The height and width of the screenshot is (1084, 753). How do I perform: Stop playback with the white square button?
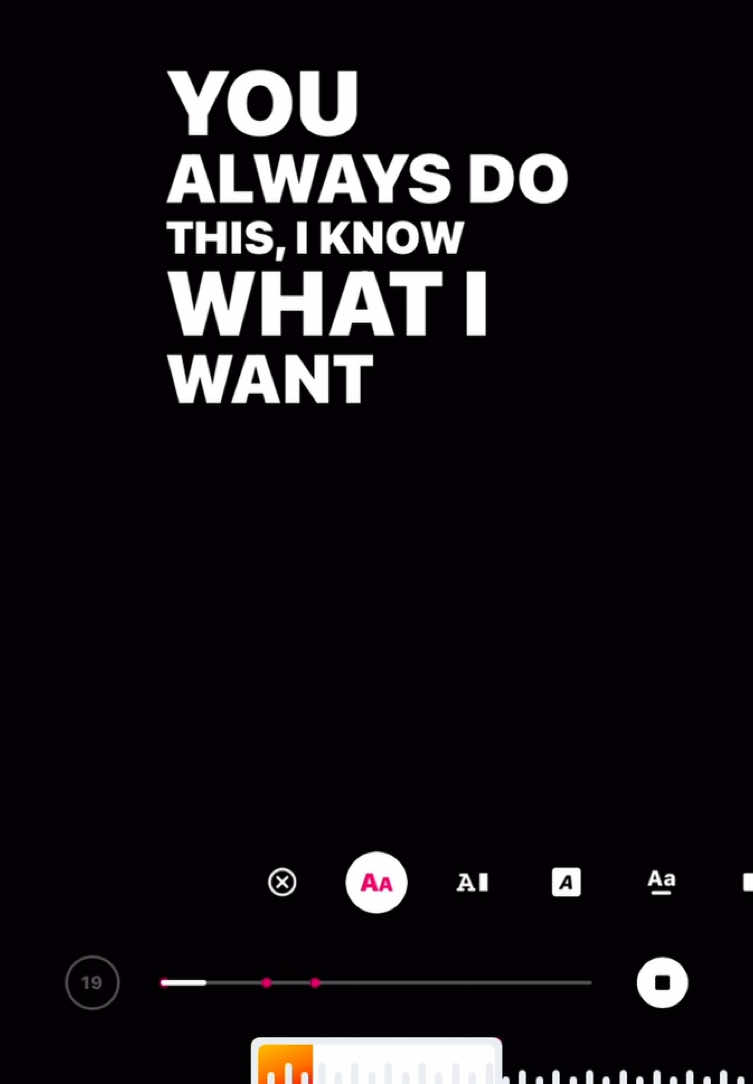pos(661,982)
